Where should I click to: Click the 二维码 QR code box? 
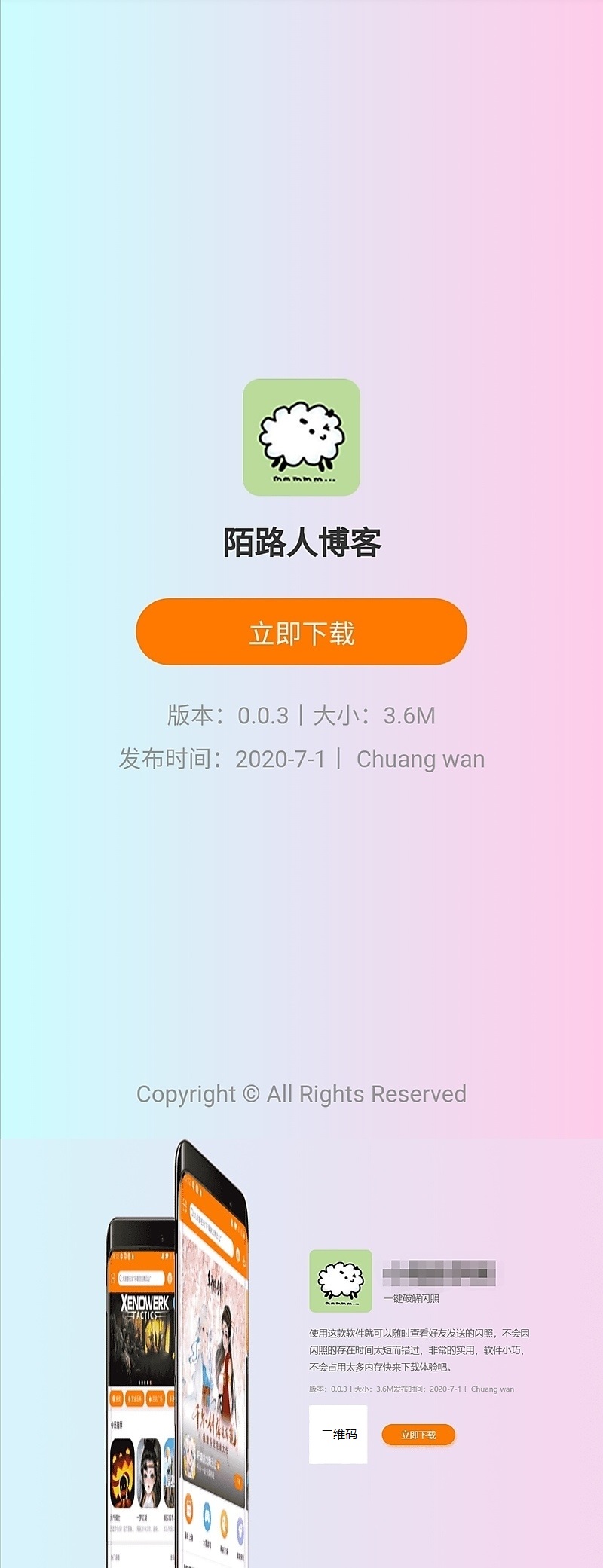click(x=339, y=1435)
